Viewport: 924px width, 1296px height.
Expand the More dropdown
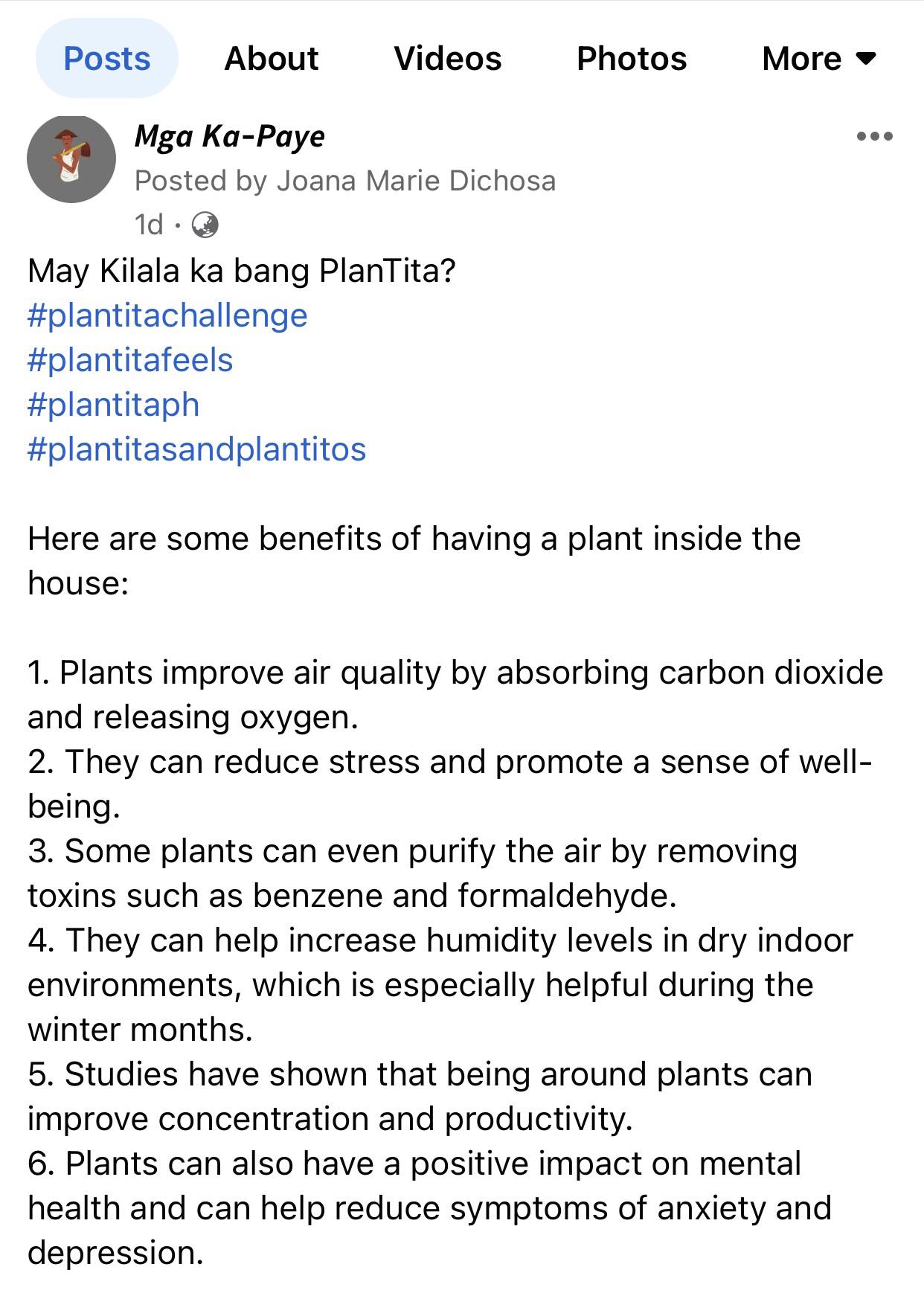click(x=819, y=59)
